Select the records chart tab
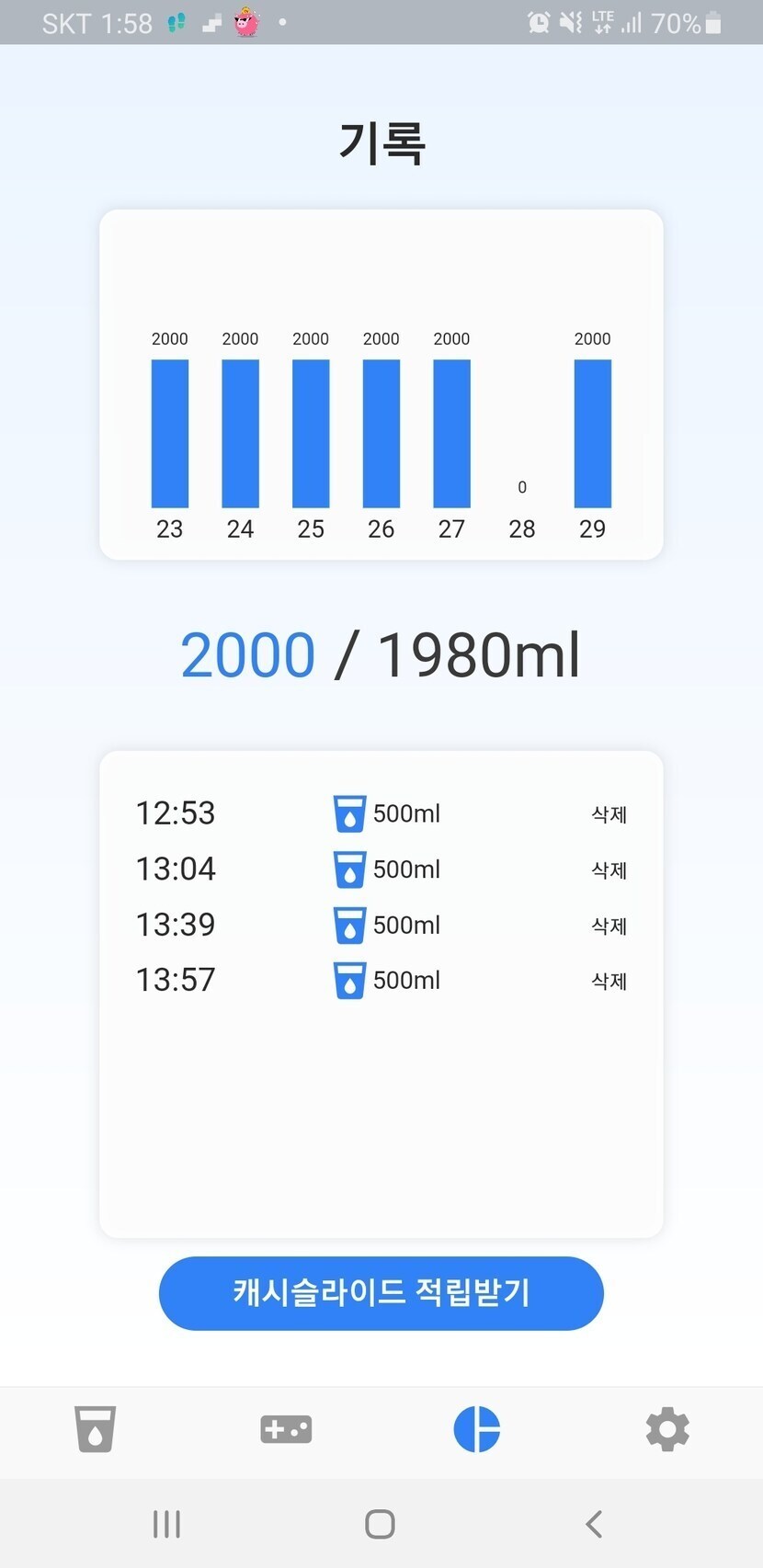The image size is (763, 1568). pyautogui.click(x=476, y=1429)
